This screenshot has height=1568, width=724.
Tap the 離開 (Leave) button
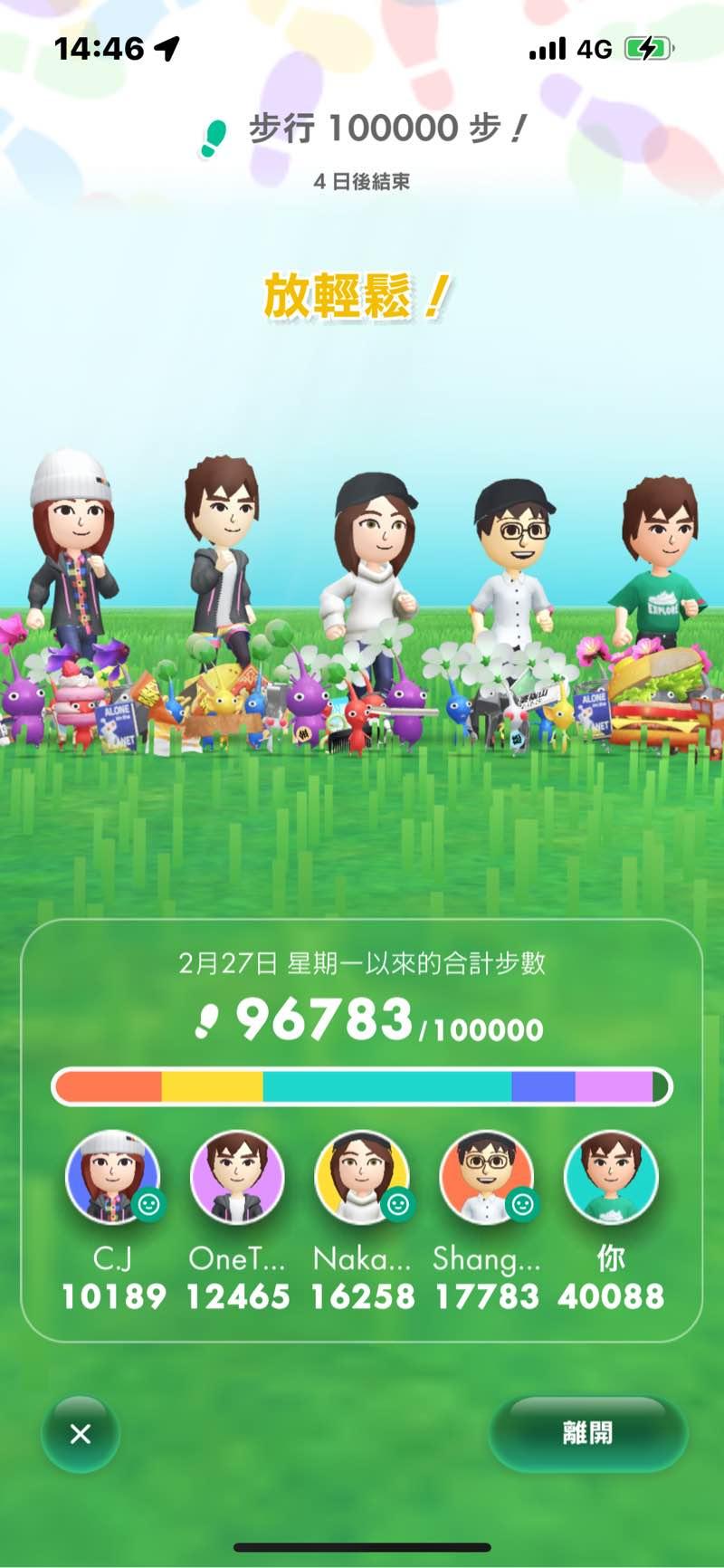(x=587, y=1433)
